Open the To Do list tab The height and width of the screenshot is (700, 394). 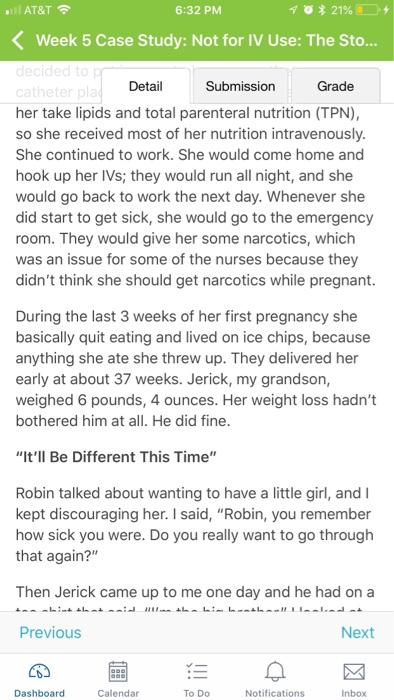(x=197, y=679)
